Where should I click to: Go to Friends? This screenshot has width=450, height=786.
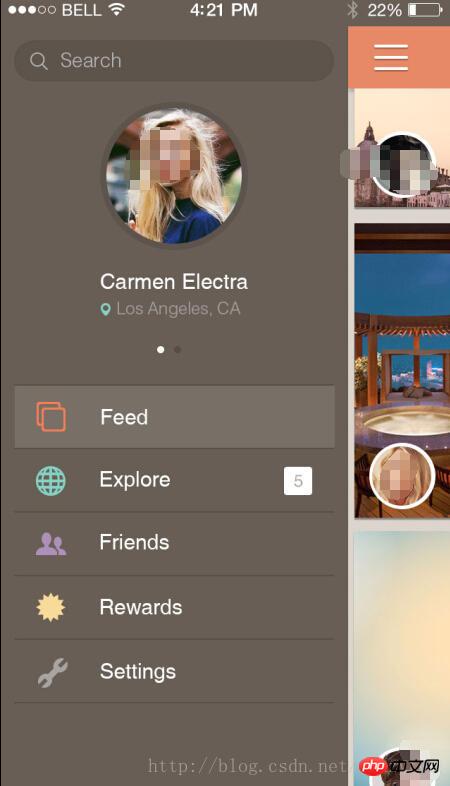(174, 543)
